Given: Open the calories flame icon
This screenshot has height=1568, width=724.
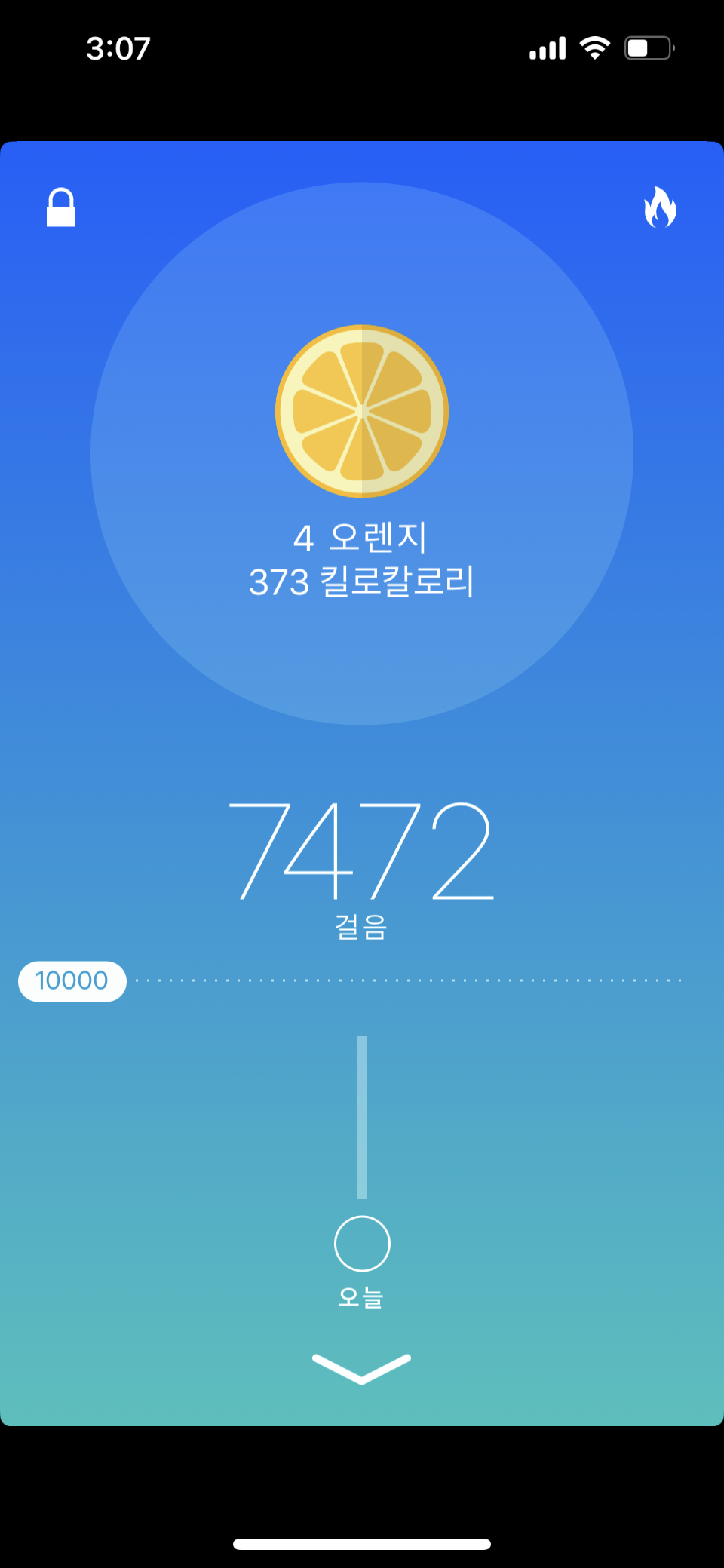Looking at the screenshot, I should [x=660, y=207].
